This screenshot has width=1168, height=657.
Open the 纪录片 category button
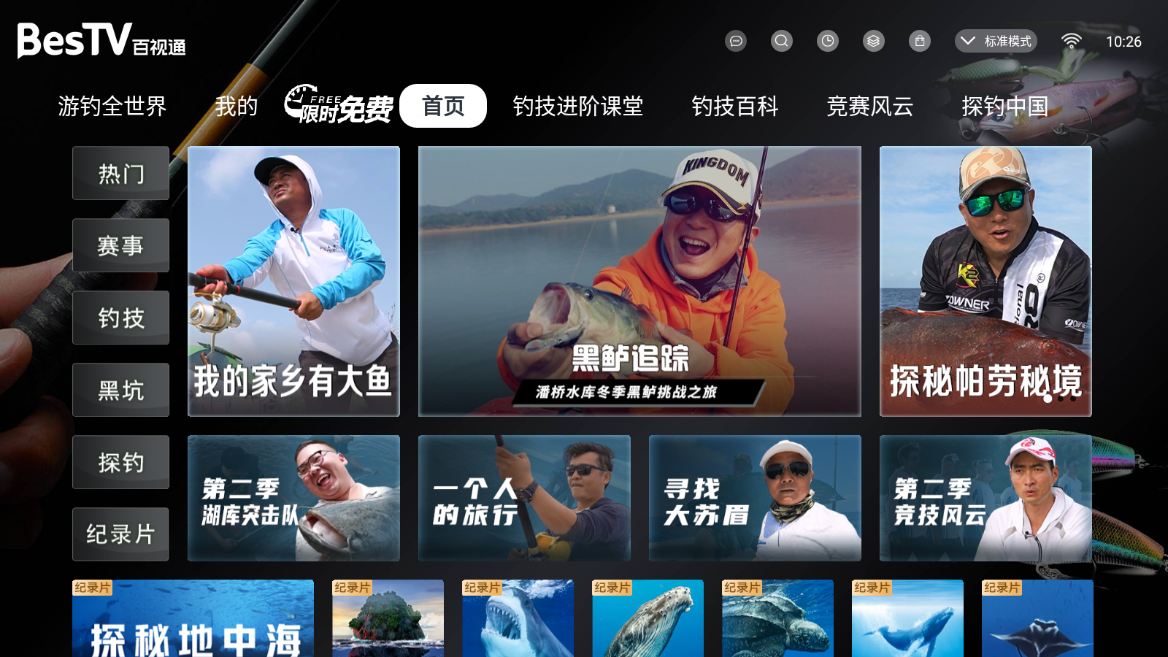coord(121,534)
